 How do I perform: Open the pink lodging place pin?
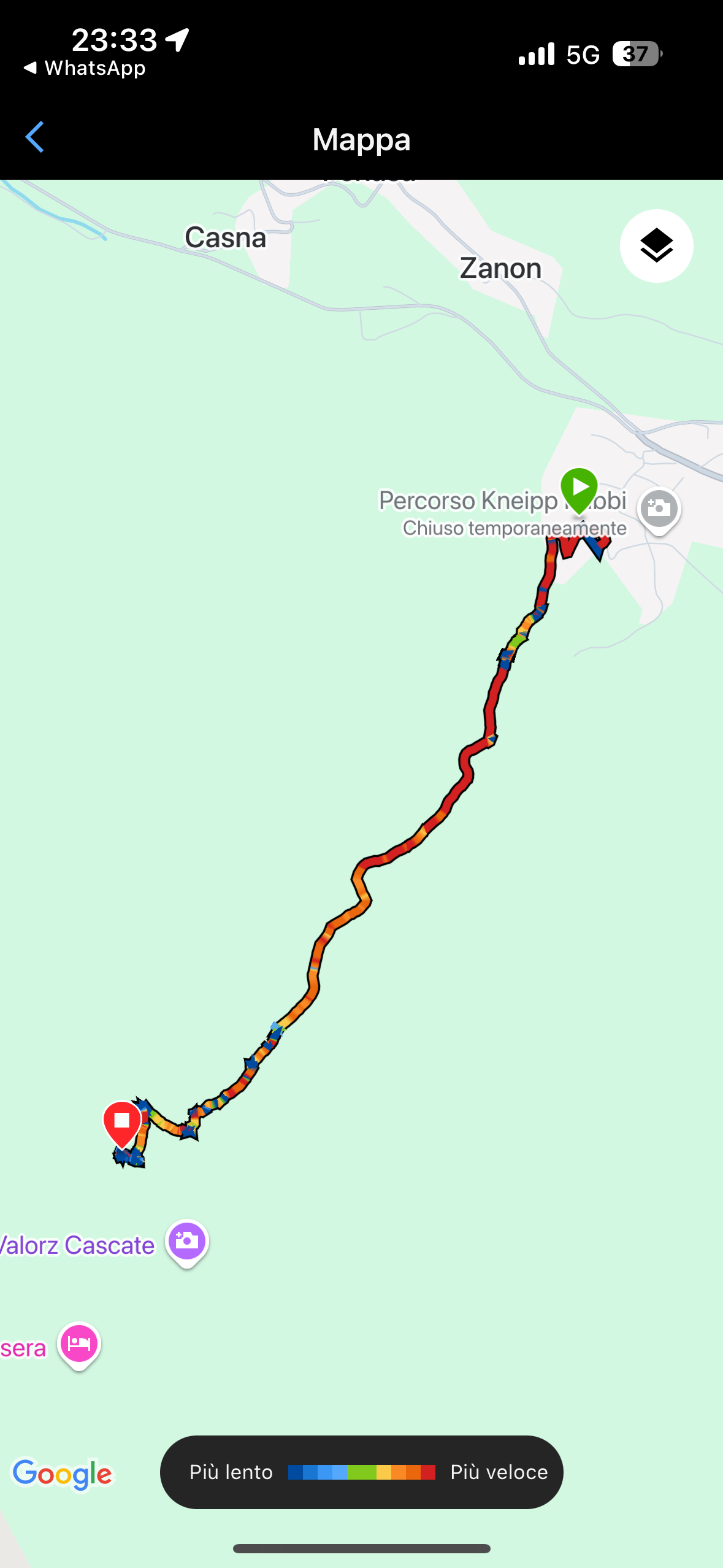[79, 1343]
